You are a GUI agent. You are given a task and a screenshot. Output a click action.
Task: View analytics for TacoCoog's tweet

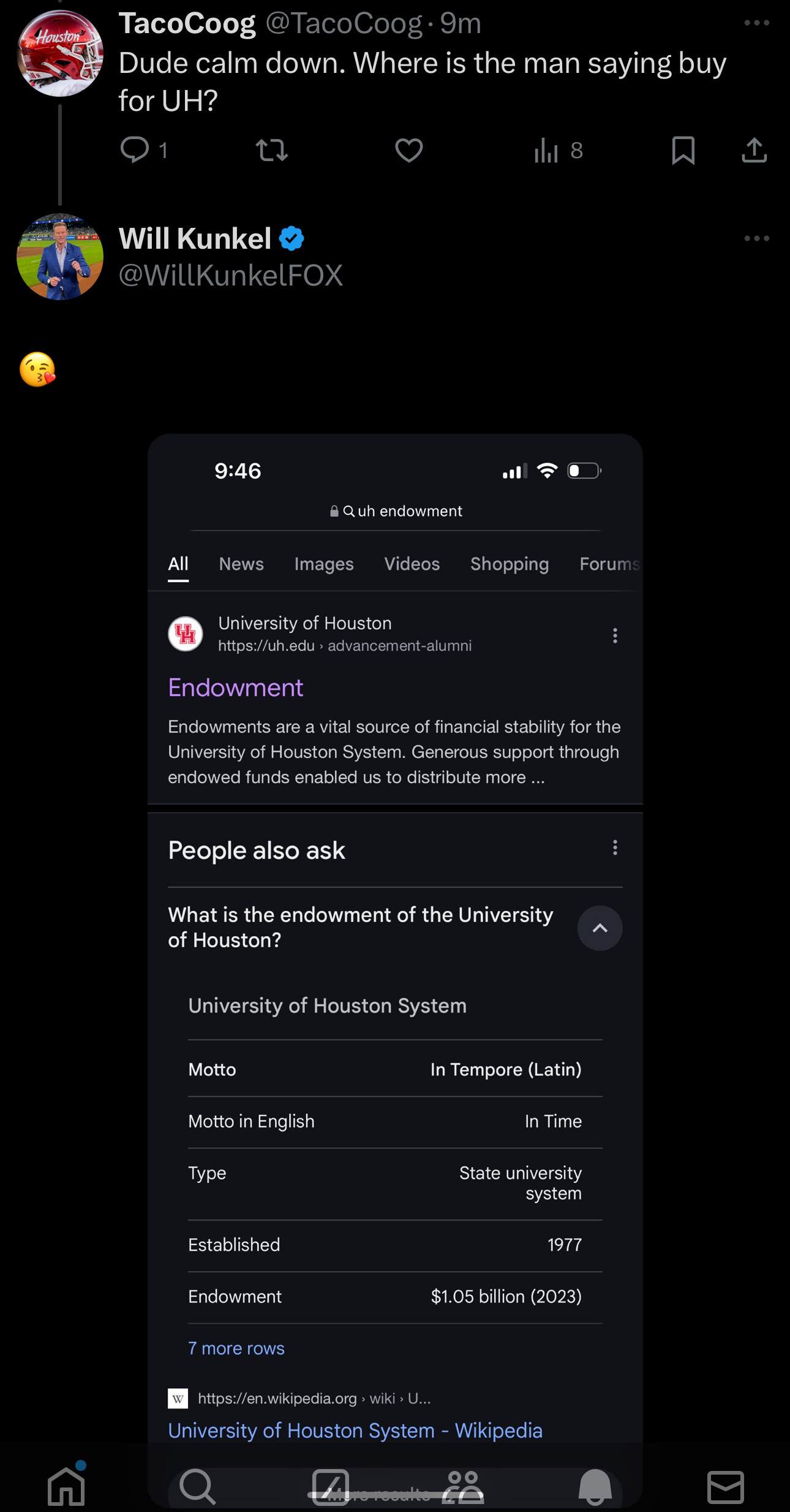point(558,150)
